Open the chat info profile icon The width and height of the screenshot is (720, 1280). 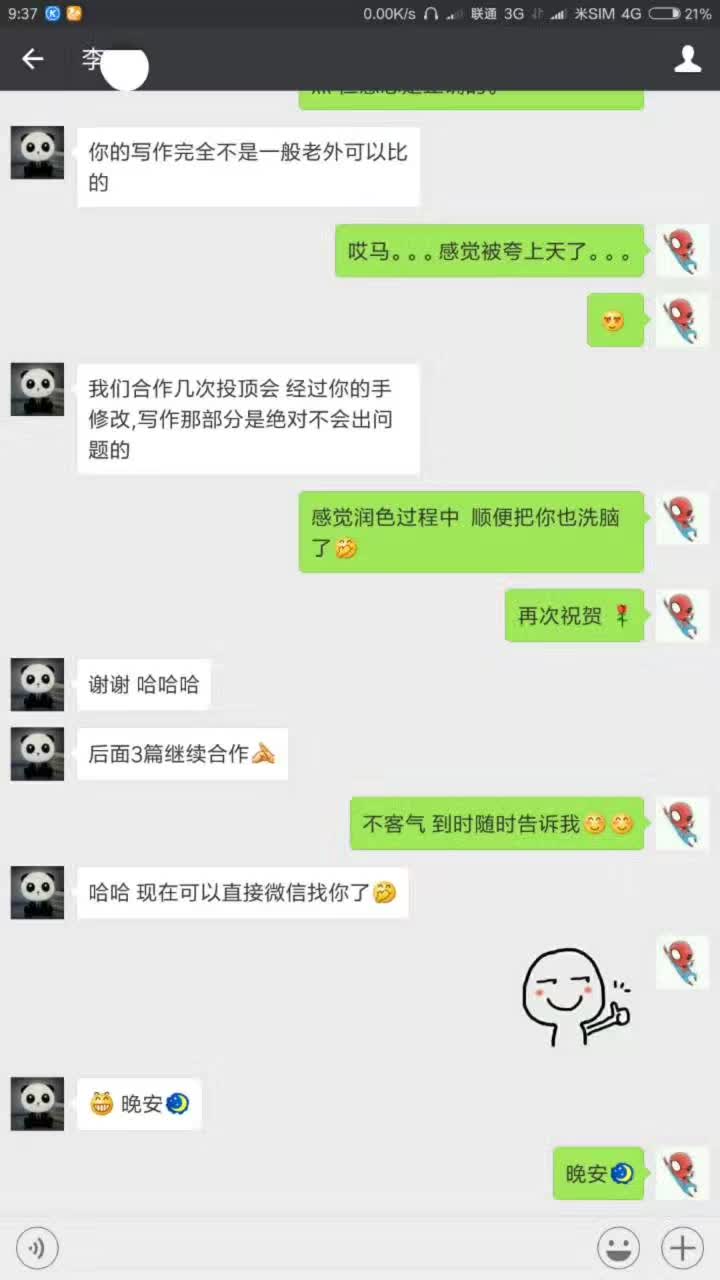pos(687,59)
